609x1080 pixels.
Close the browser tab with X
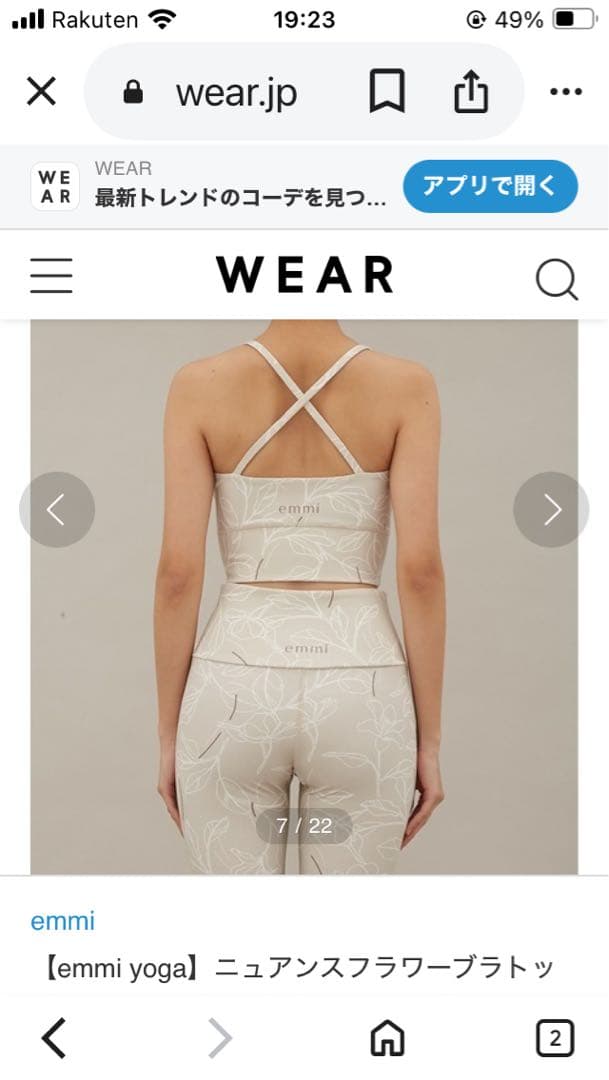click(41, 92)
